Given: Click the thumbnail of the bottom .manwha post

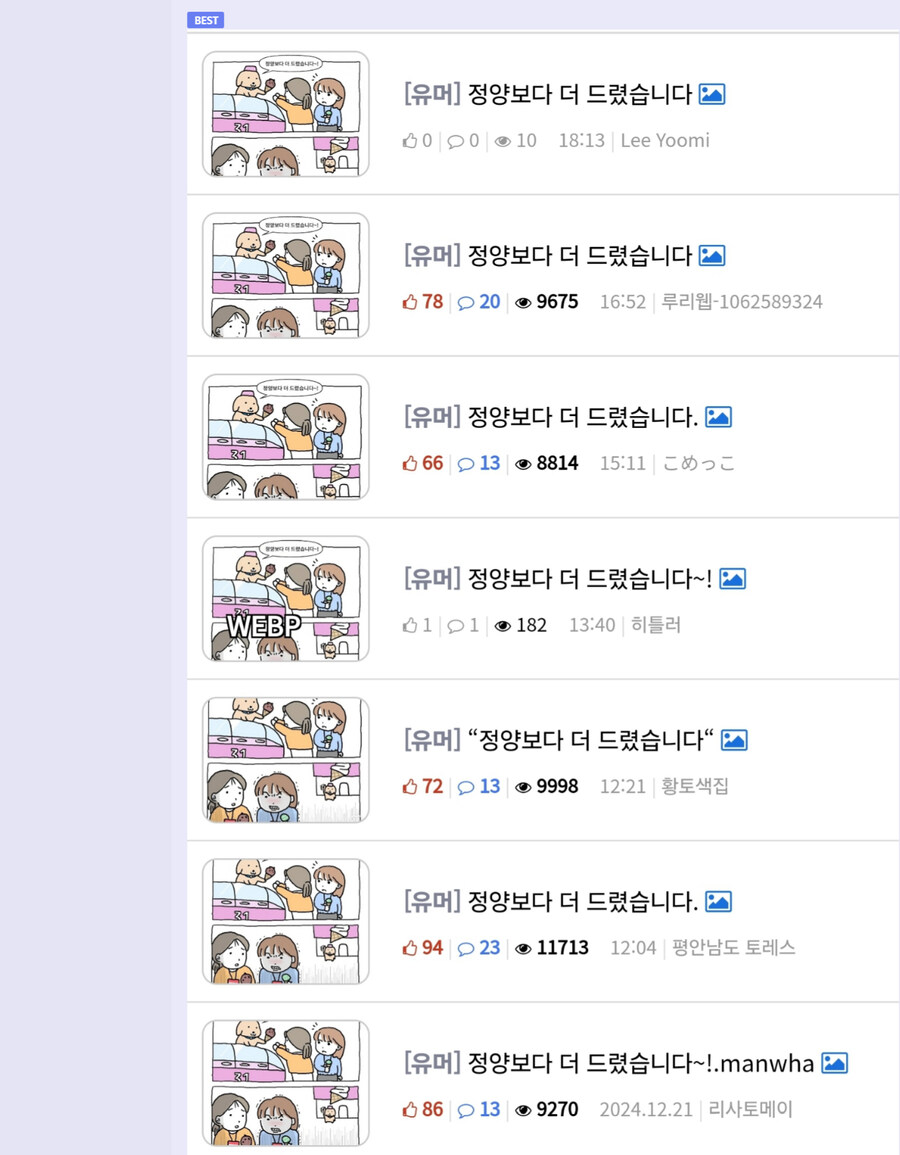Looking at the screenshot, I should (285, 1083).
